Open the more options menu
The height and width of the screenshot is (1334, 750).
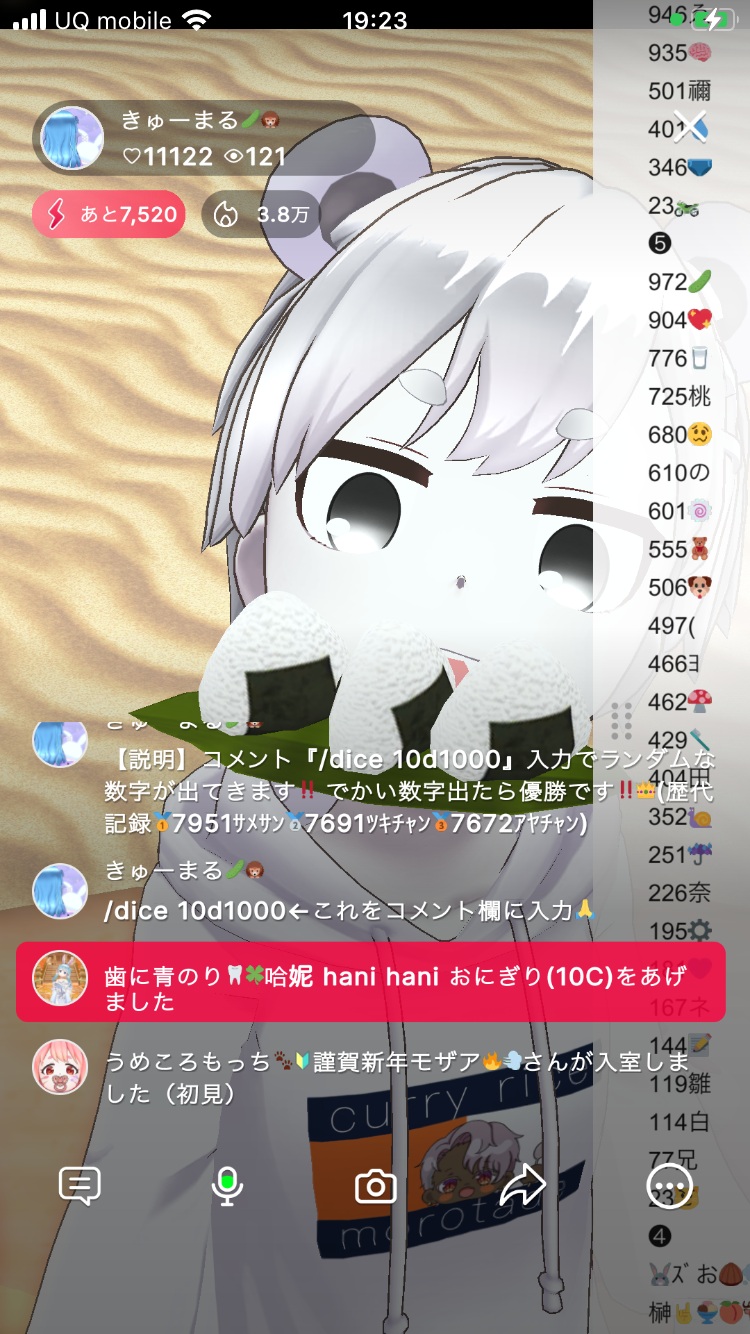(x=669, y=1187)
